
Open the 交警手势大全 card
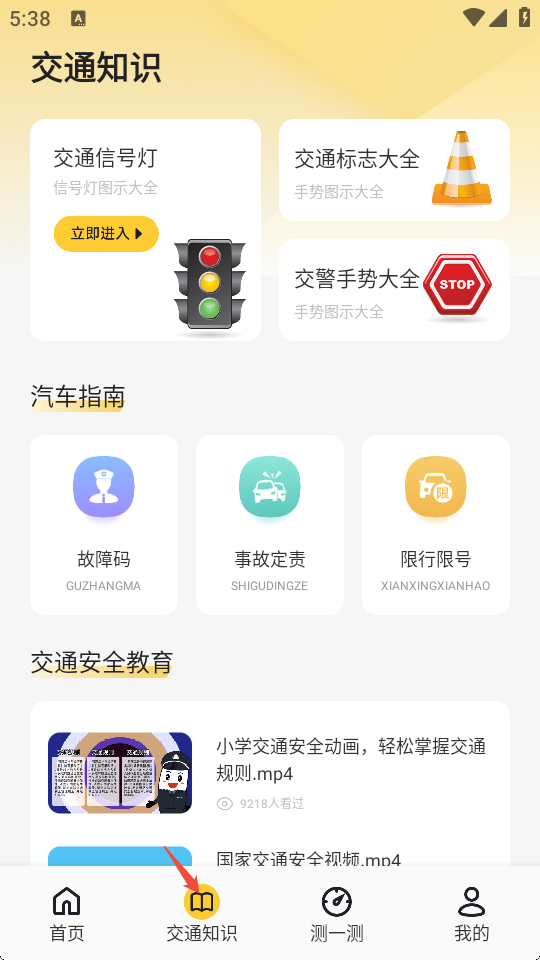[x=394, y=290]
